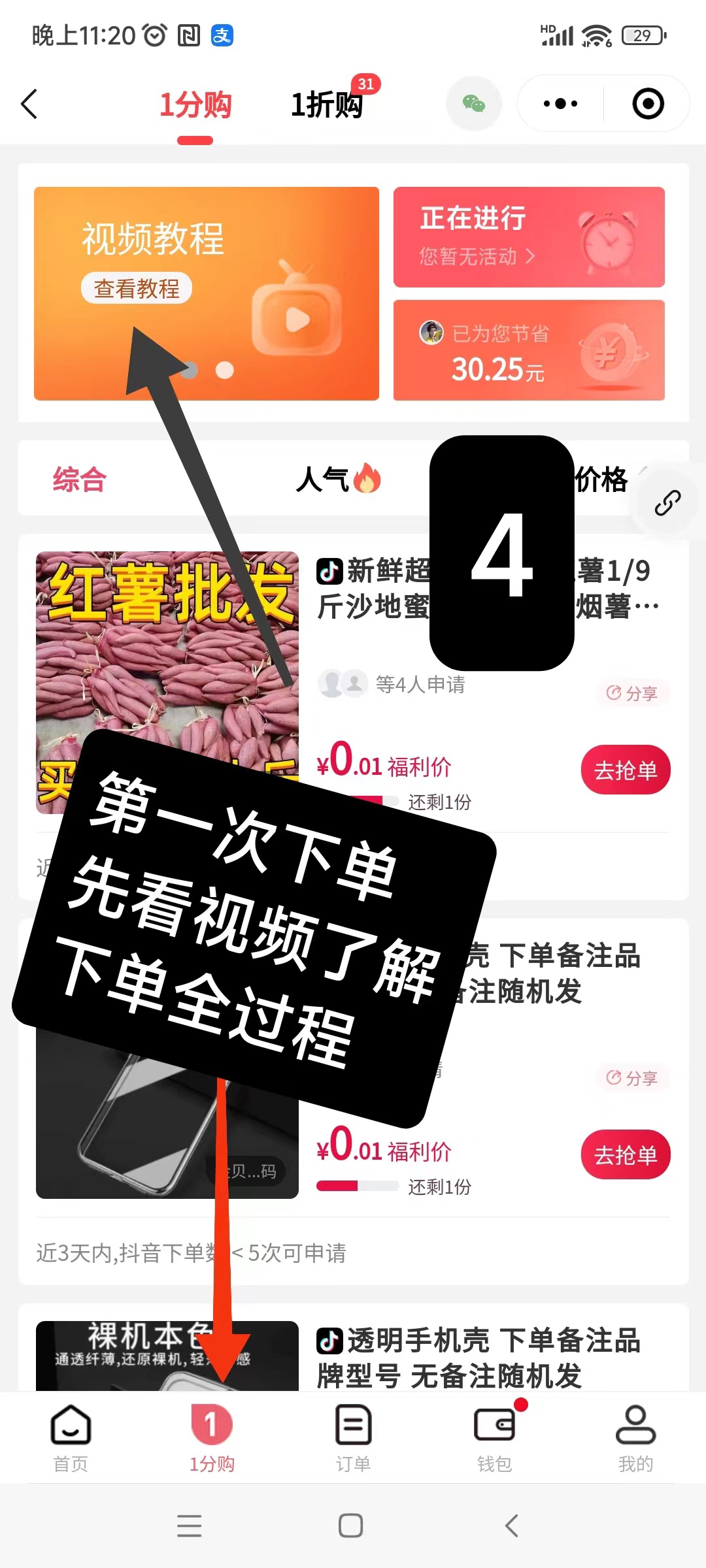Open the 正在进行 activity card
706x1568 pixels.
[528, 237]
